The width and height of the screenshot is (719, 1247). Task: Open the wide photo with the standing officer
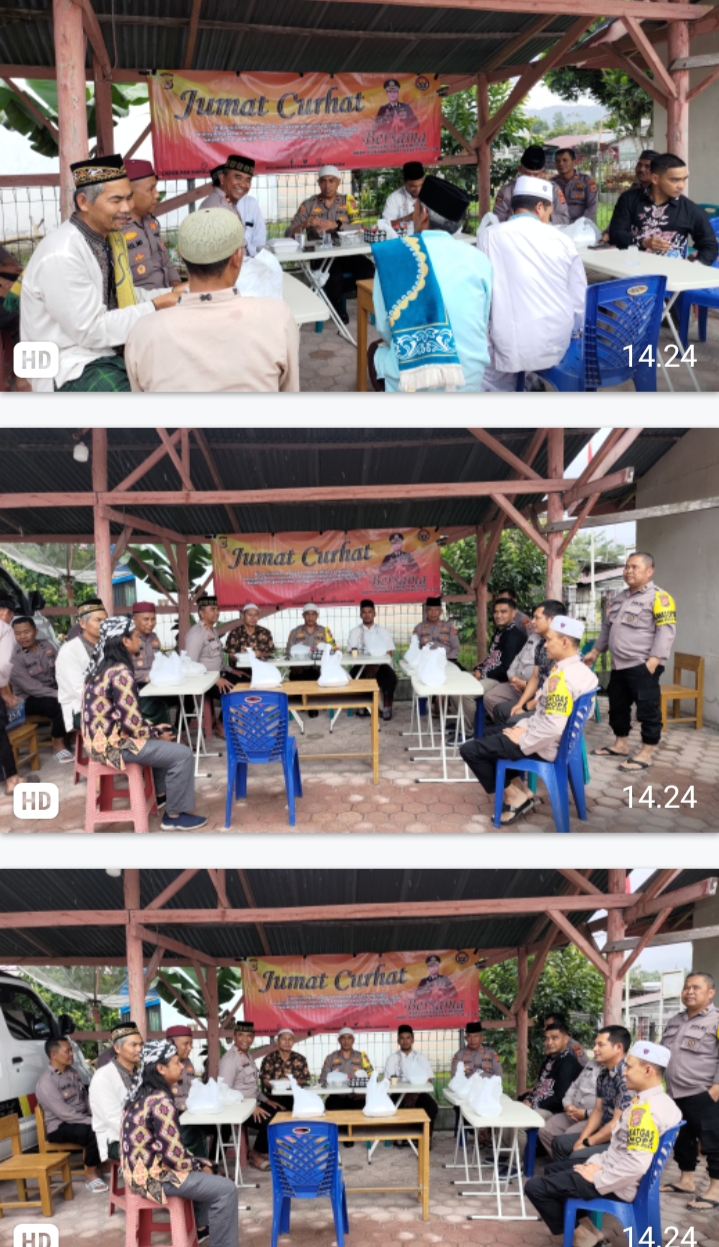[x=359, y=630]
